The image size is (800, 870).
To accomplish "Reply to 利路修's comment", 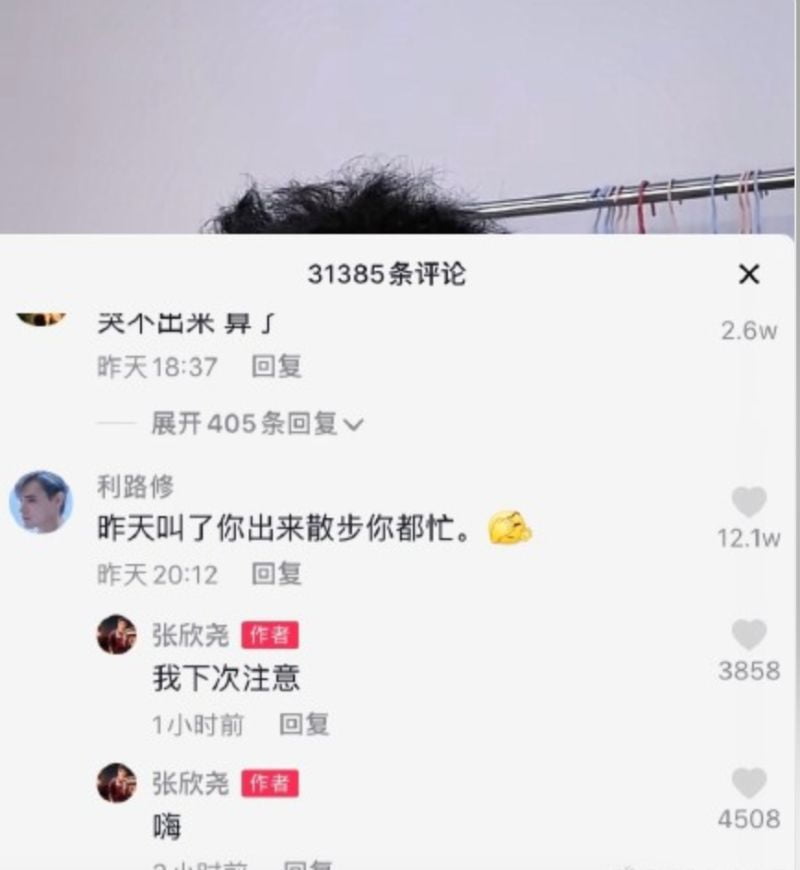I will tap(277, 574).
